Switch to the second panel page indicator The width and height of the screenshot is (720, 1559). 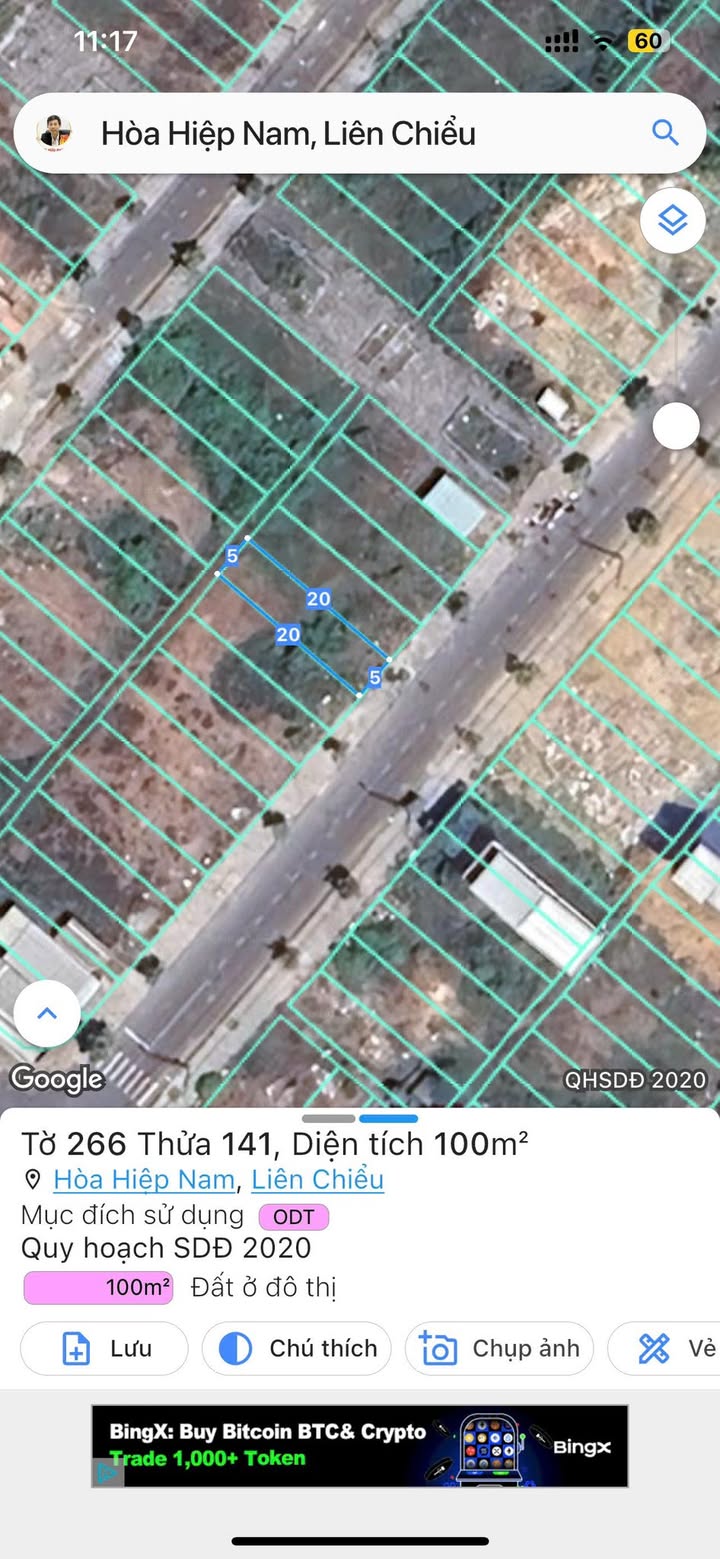click(388, 1118)
